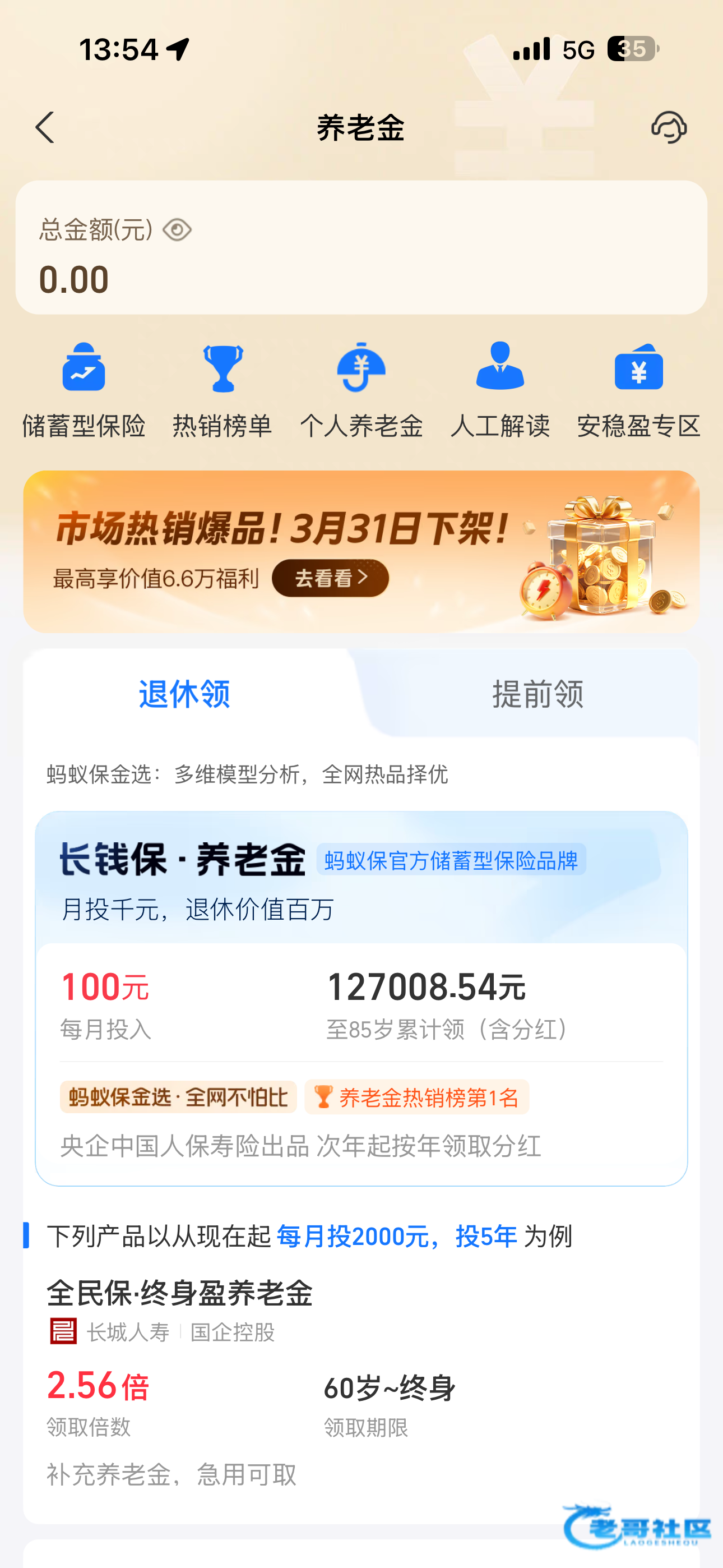Viewport: 723px width, 1568px height.
Task: Open 安稳盈专区 shortcut
Action: 638,390
